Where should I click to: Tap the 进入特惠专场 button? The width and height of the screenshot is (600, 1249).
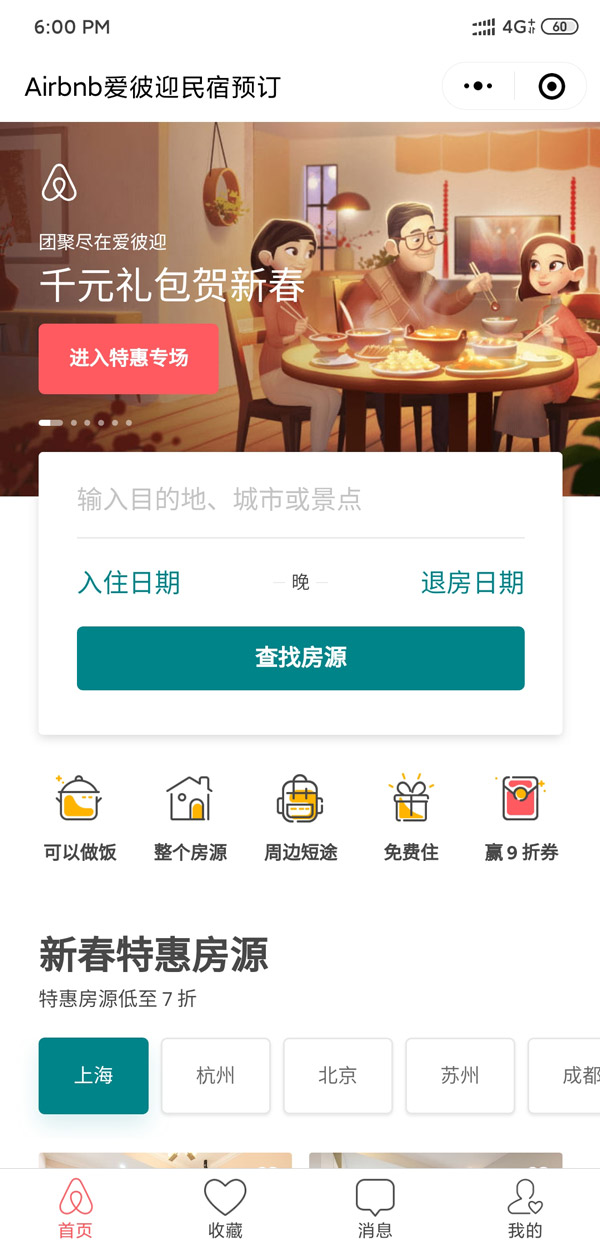128,358
